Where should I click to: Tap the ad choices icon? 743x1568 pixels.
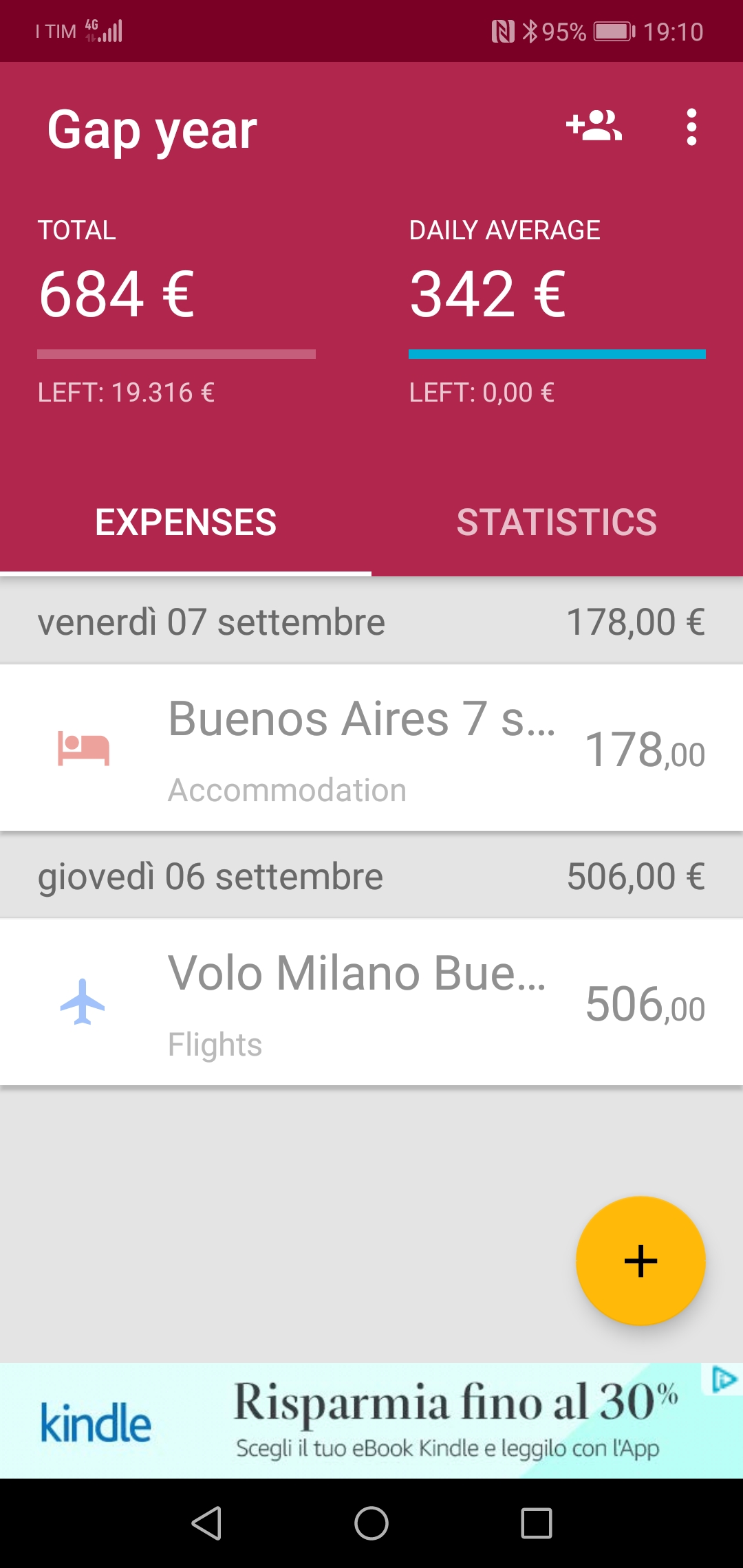pyautogui.click(x=723, y=1380)
